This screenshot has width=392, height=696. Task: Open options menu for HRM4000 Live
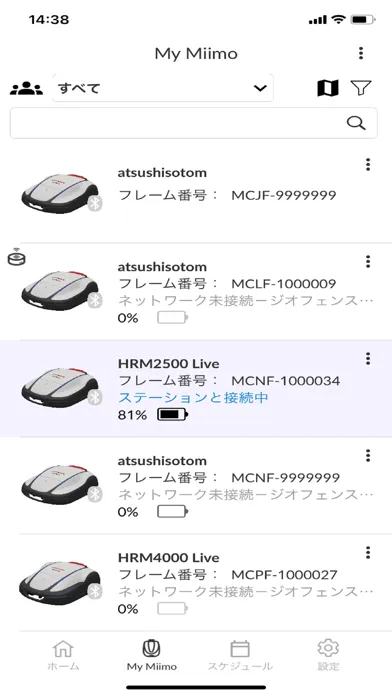[x=368, y=553]
